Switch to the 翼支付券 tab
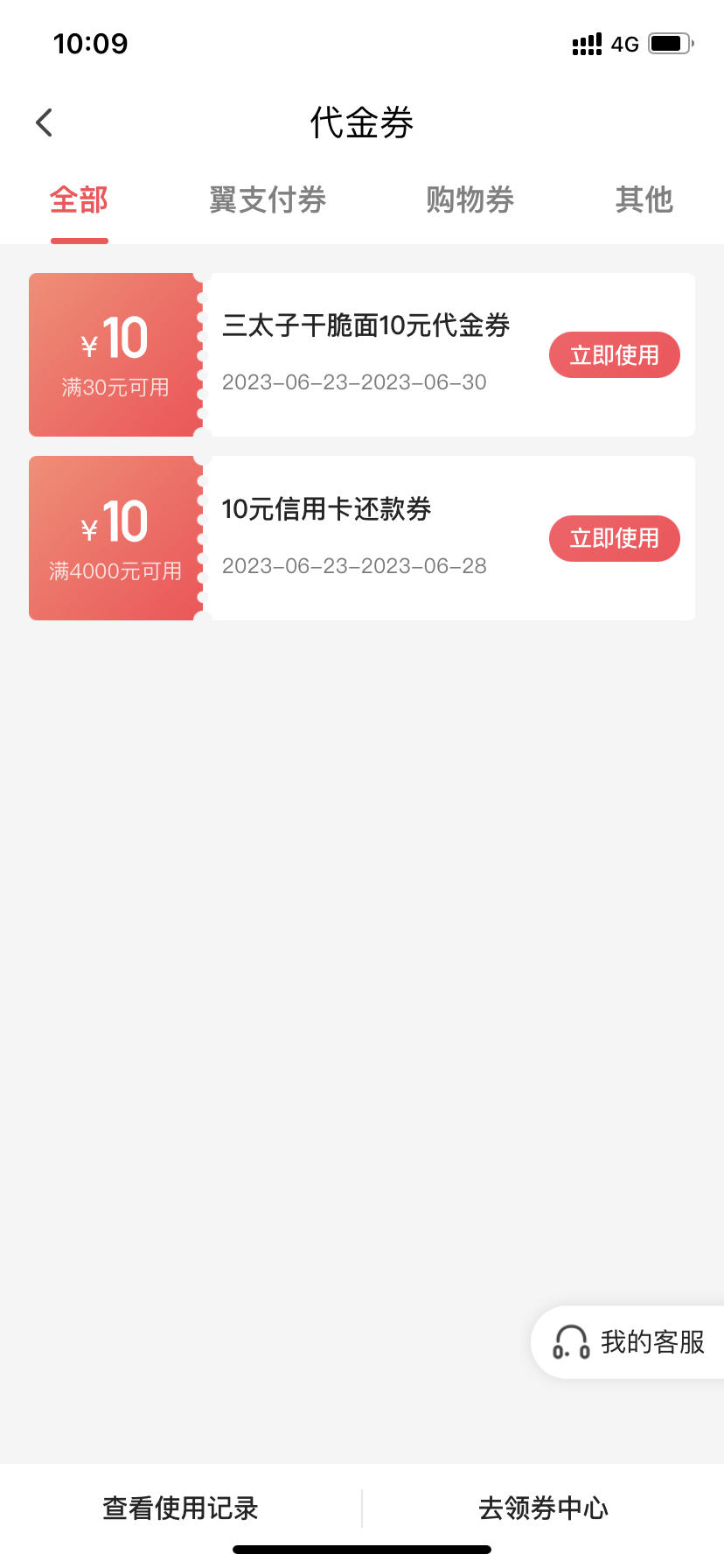This screenshot has height=1568, width=724. pos(268,200)
